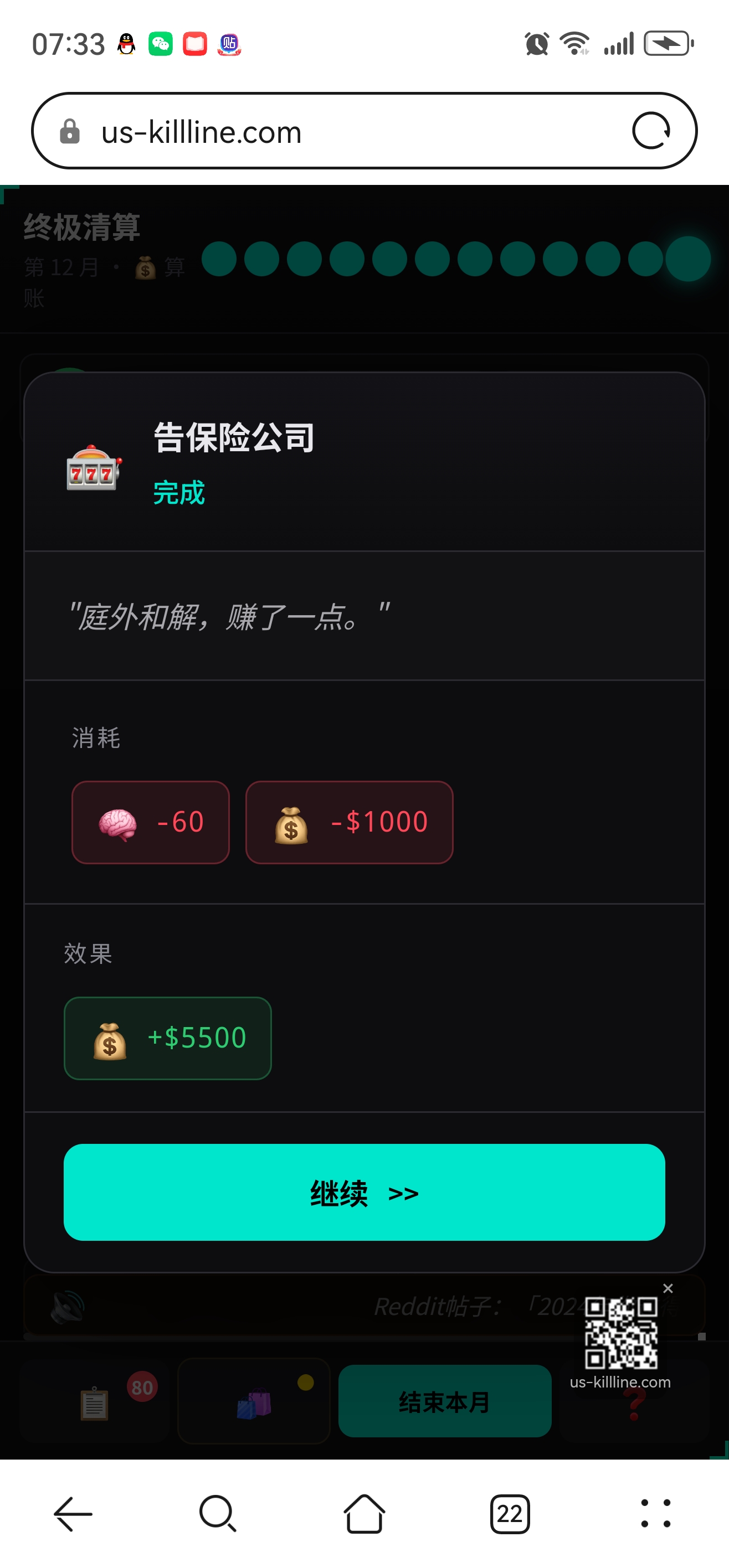Tap the 继续 continue button
Screen dimensions: 729x1568
[x=364, y=1192]
